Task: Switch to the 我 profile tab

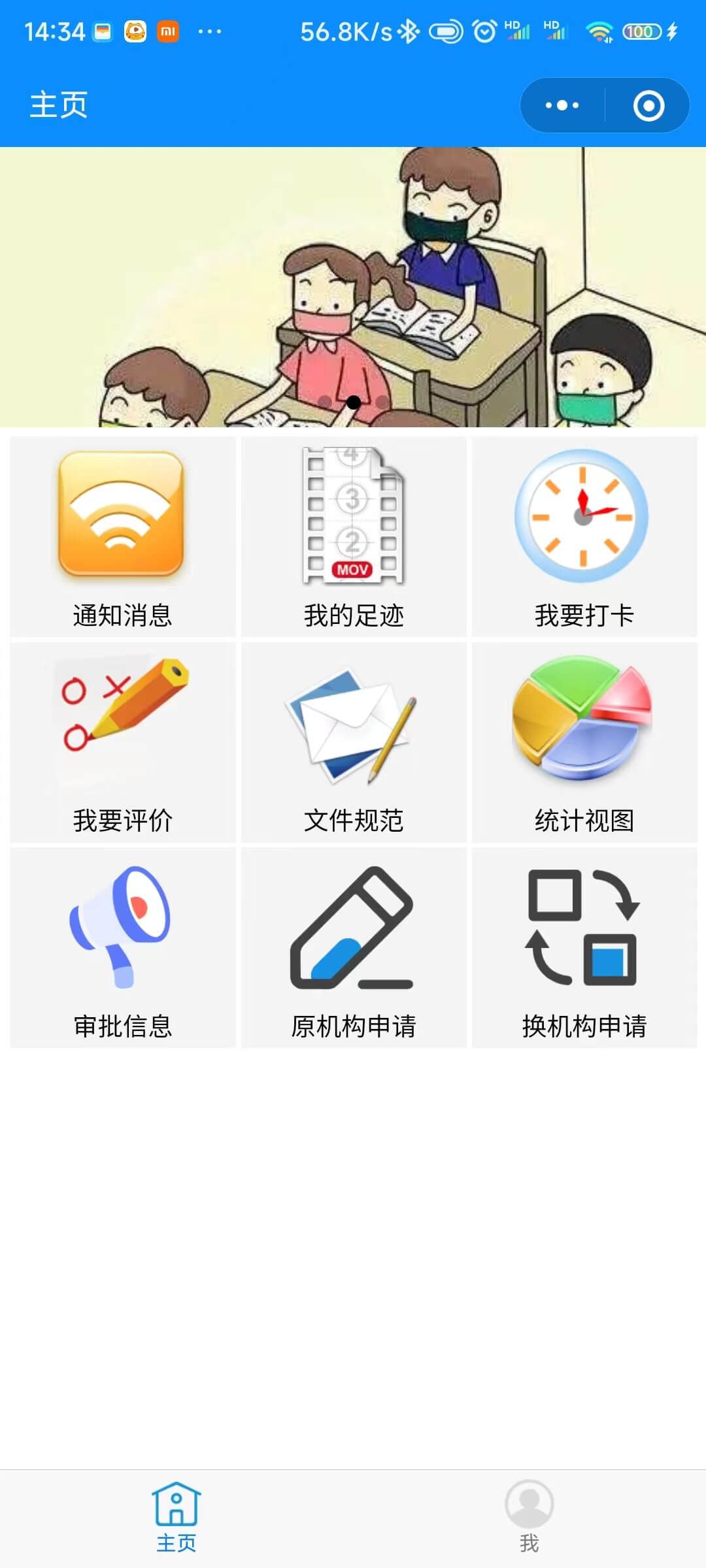Action: click(529, 1517)
